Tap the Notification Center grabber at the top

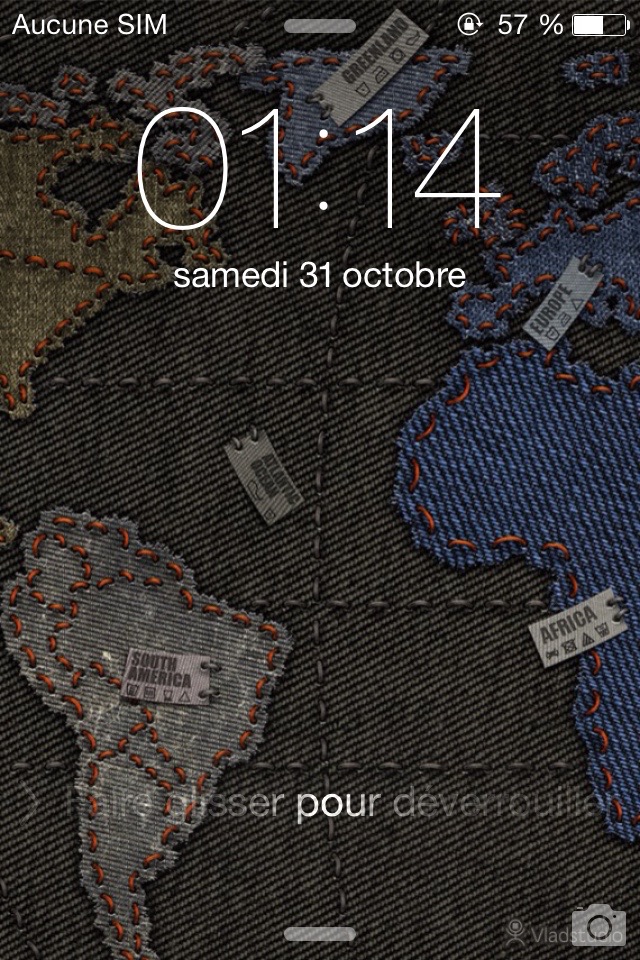click(x=319, y=24)
